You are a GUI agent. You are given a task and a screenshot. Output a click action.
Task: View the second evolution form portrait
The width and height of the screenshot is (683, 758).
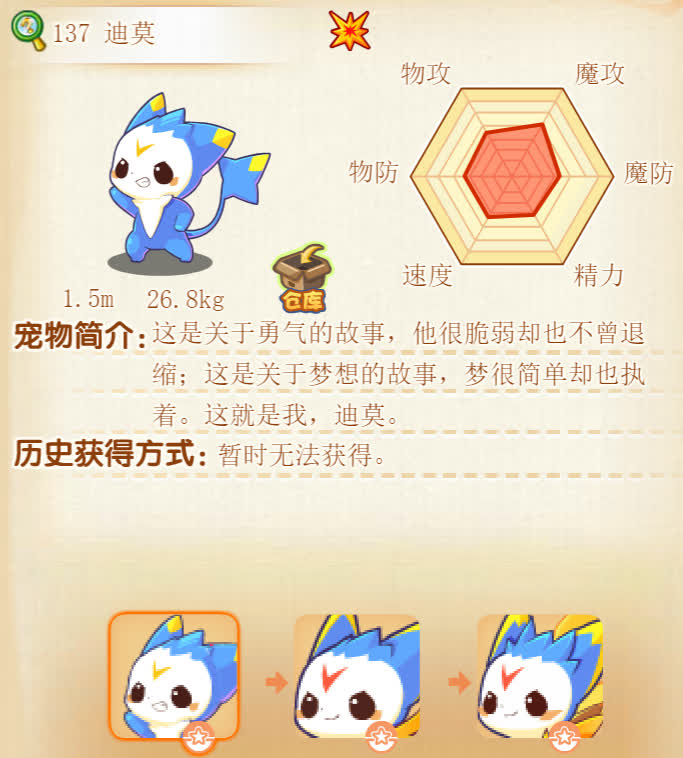coord(356,677)
